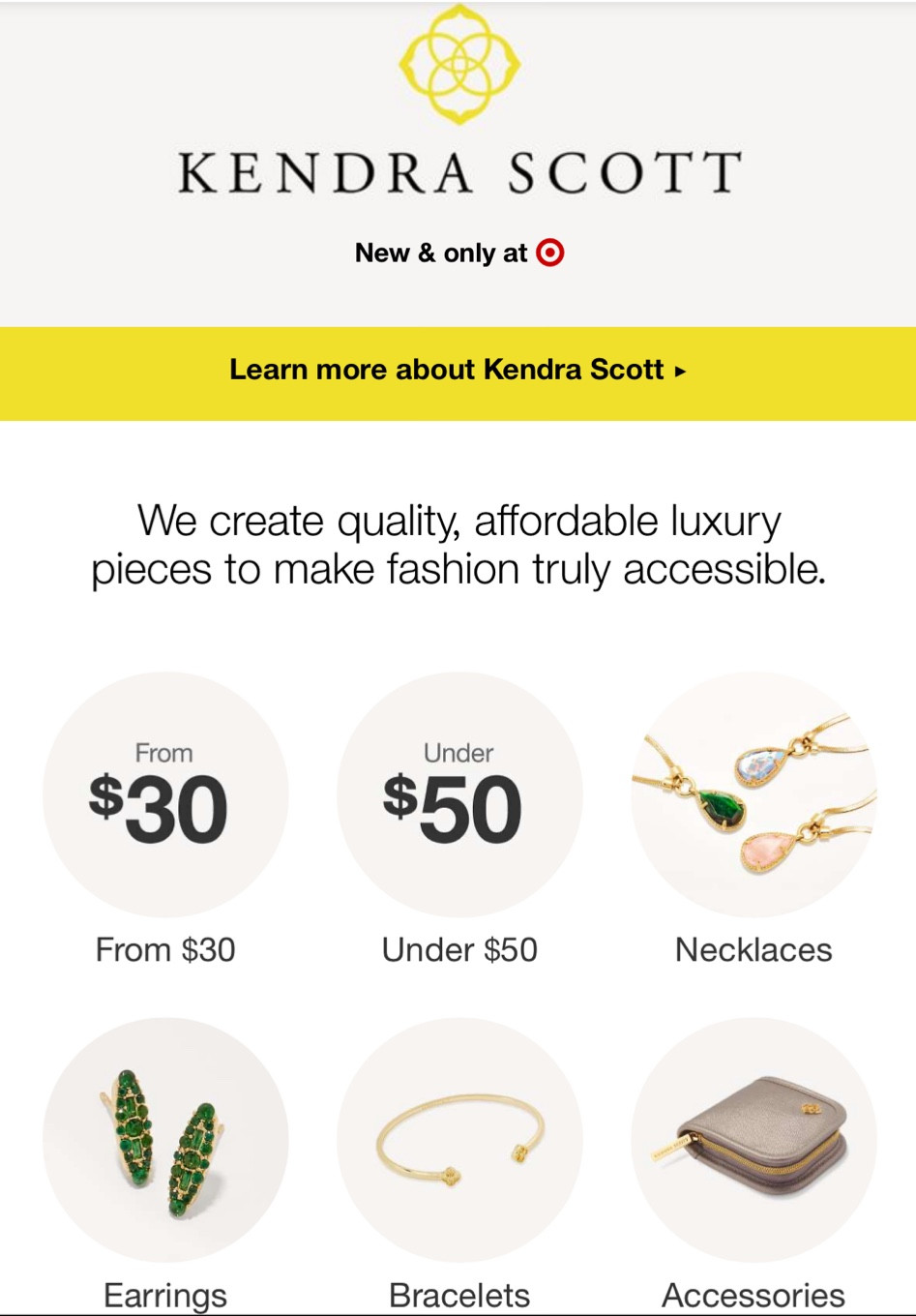Open the Under $50 category
Screen dimensions: 916x1316
pos(459,795)
